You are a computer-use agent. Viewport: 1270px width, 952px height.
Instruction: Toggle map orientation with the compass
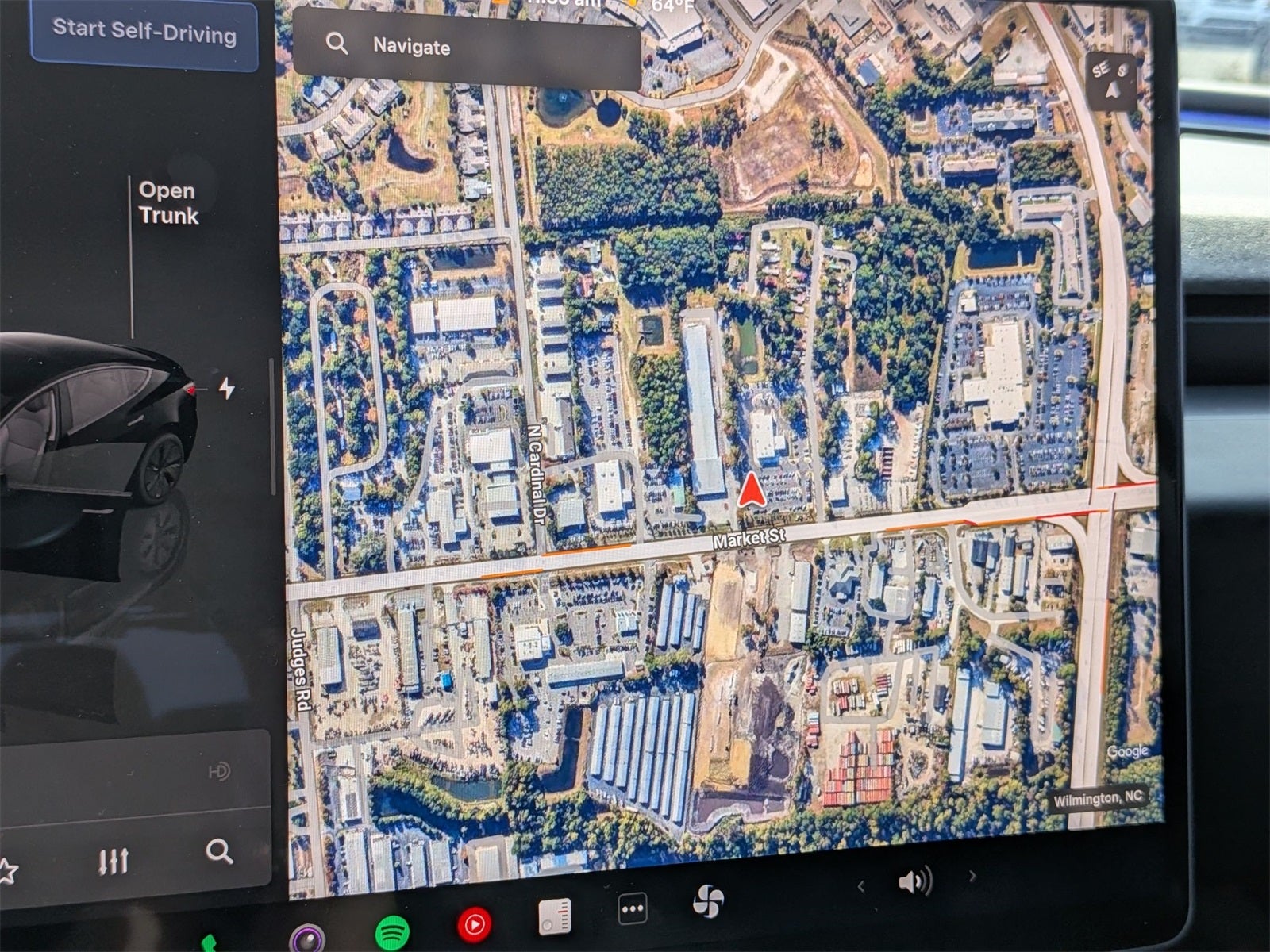(1110, 80)
